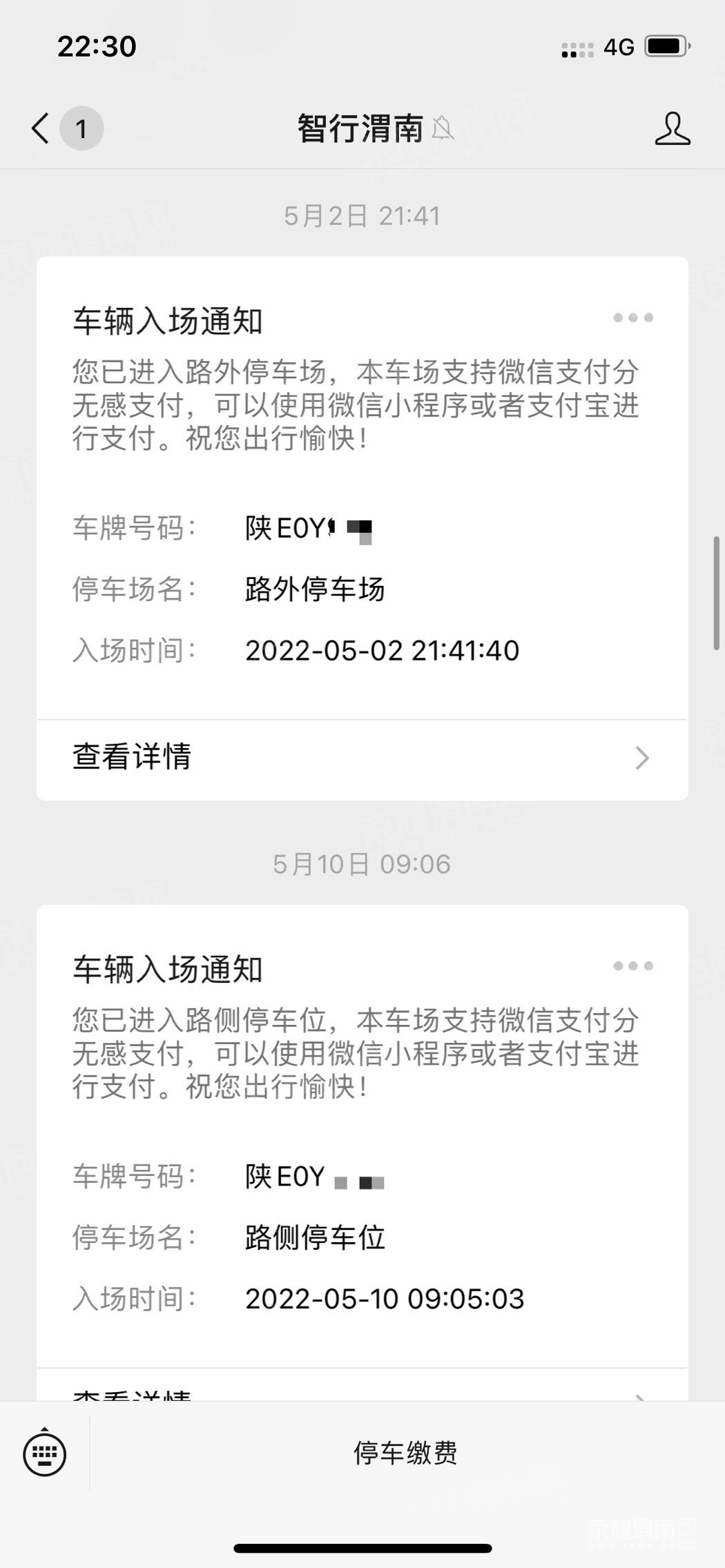725x1568 pixels.
Task: Open the 智行渭南 account profile
Action: (672, 128)
